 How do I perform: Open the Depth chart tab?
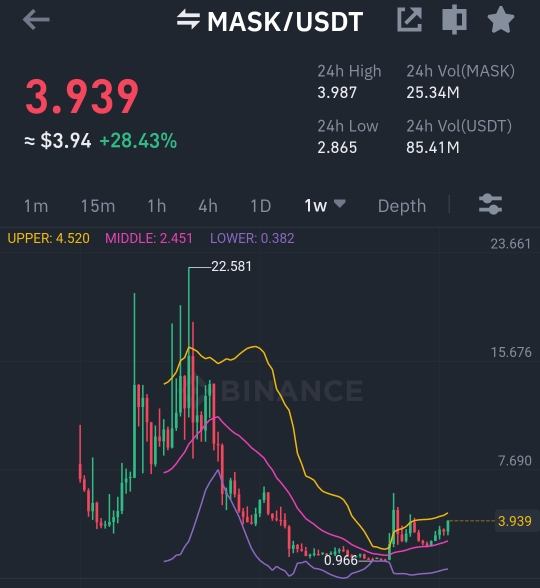(402, 206)
